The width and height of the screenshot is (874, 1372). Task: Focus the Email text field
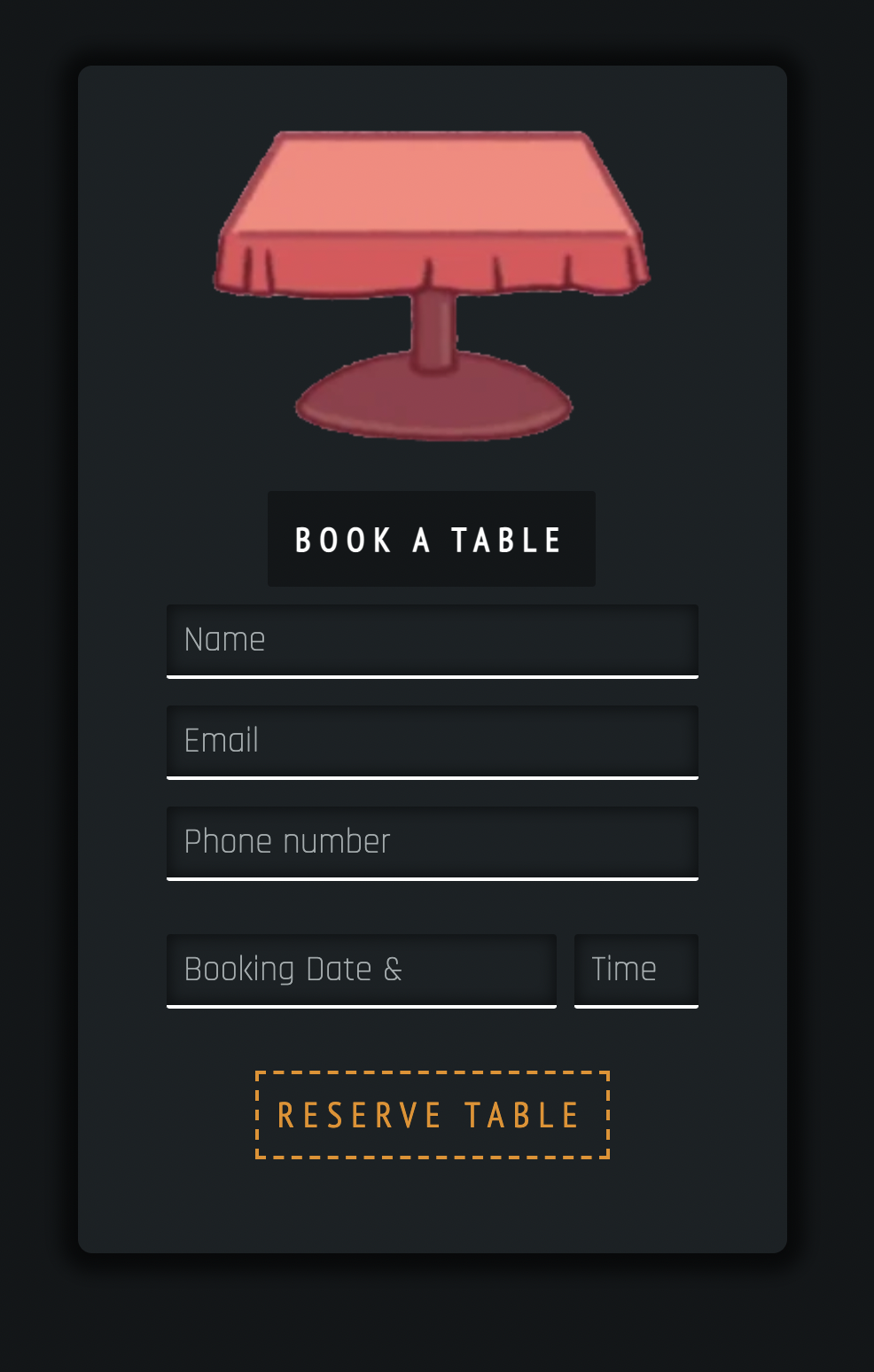(432, 741)
